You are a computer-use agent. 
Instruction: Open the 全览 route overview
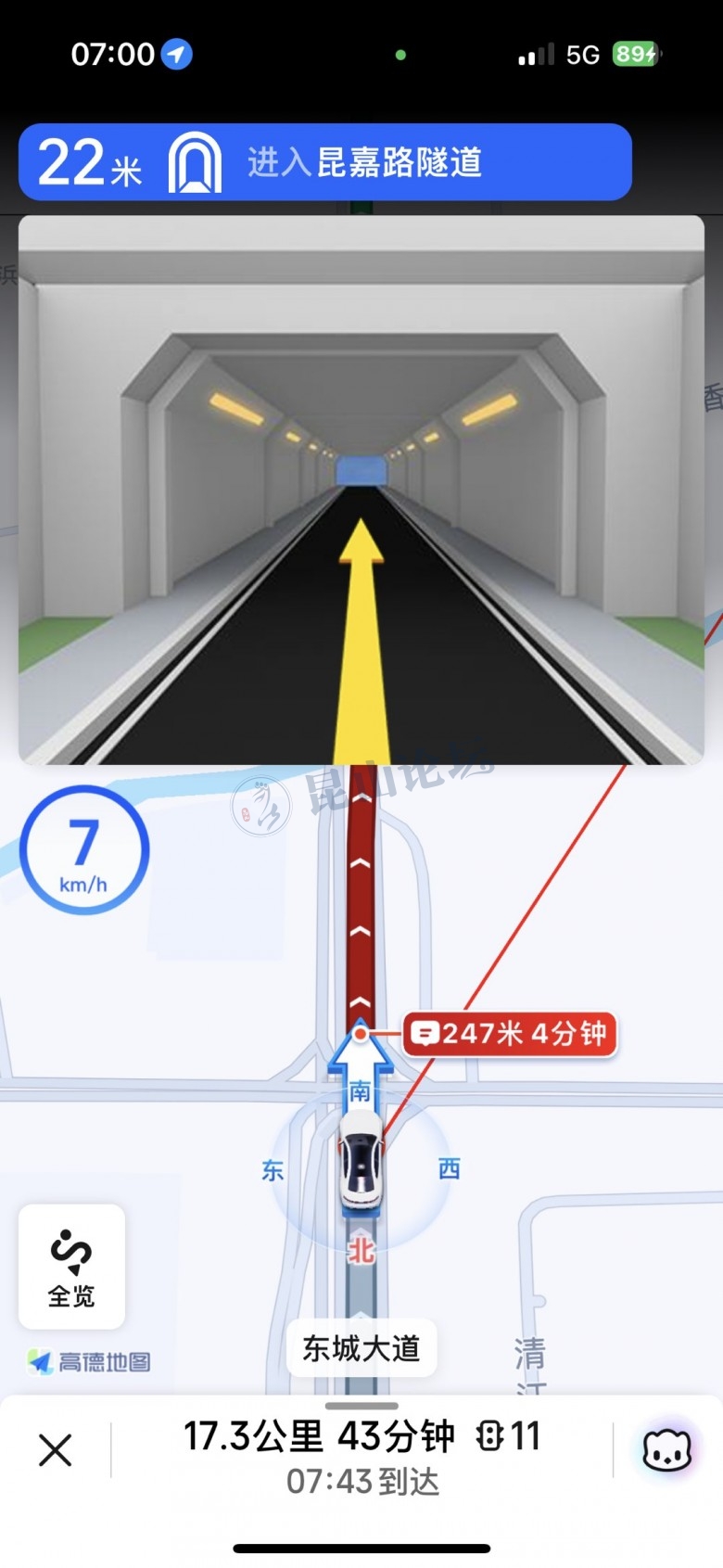(x=71, y=1266)
